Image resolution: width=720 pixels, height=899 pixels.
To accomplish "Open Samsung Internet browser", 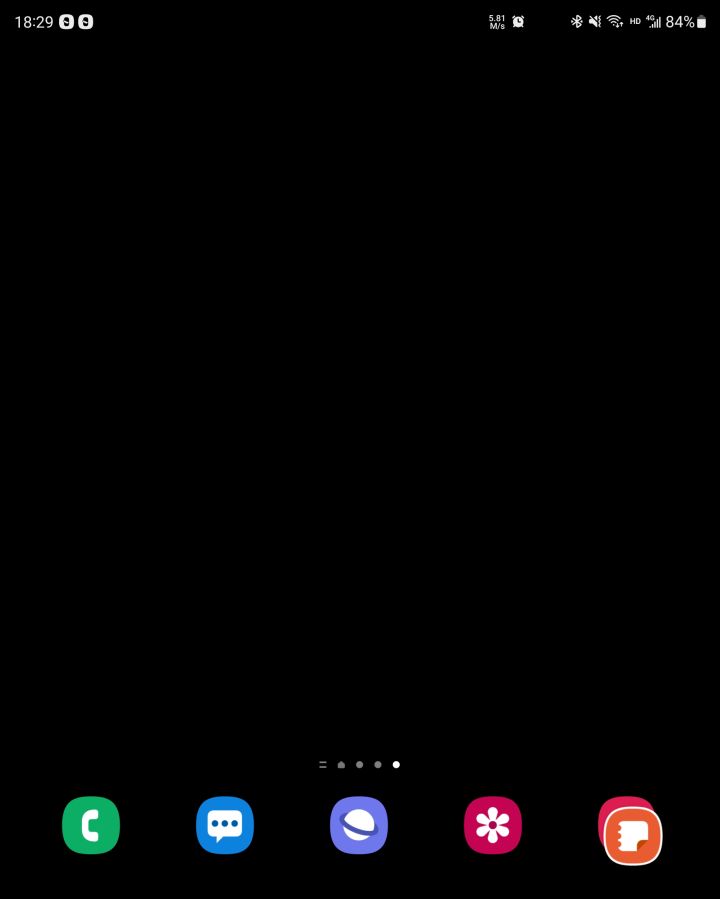I will [x=359, y=825].
